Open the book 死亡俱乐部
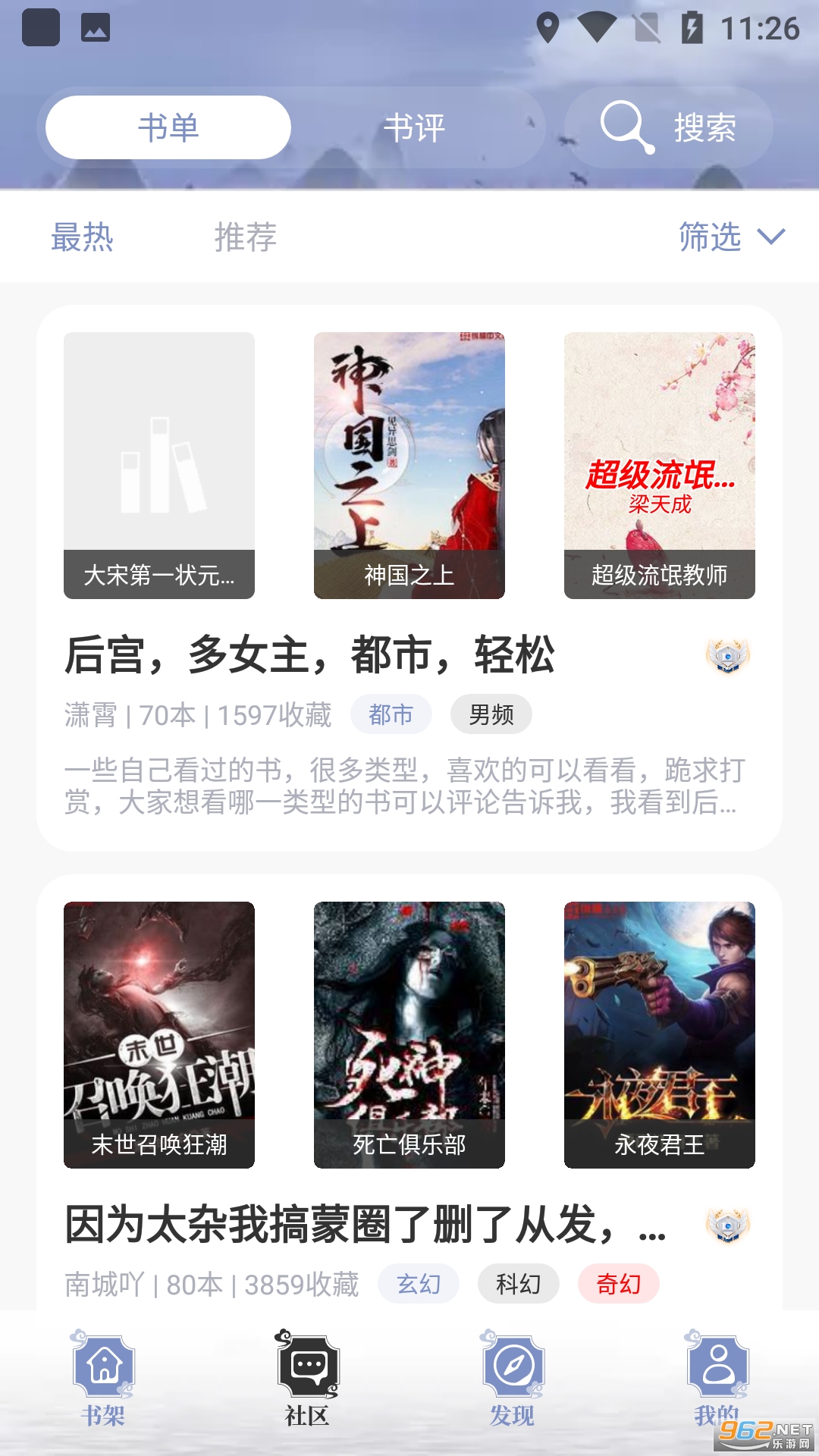 coord(409,1034)
